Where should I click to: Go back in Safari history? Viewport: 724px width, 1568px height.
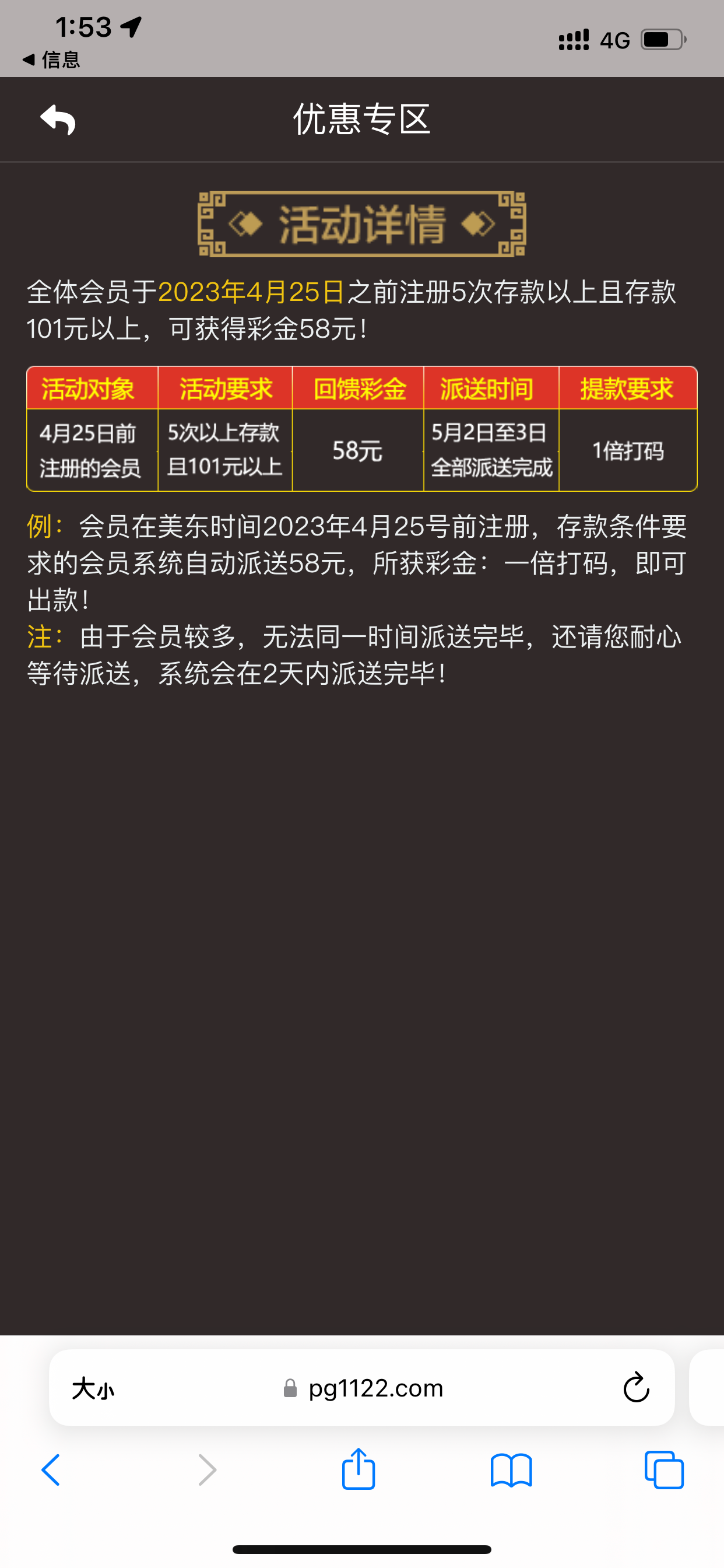[51, 1470]
